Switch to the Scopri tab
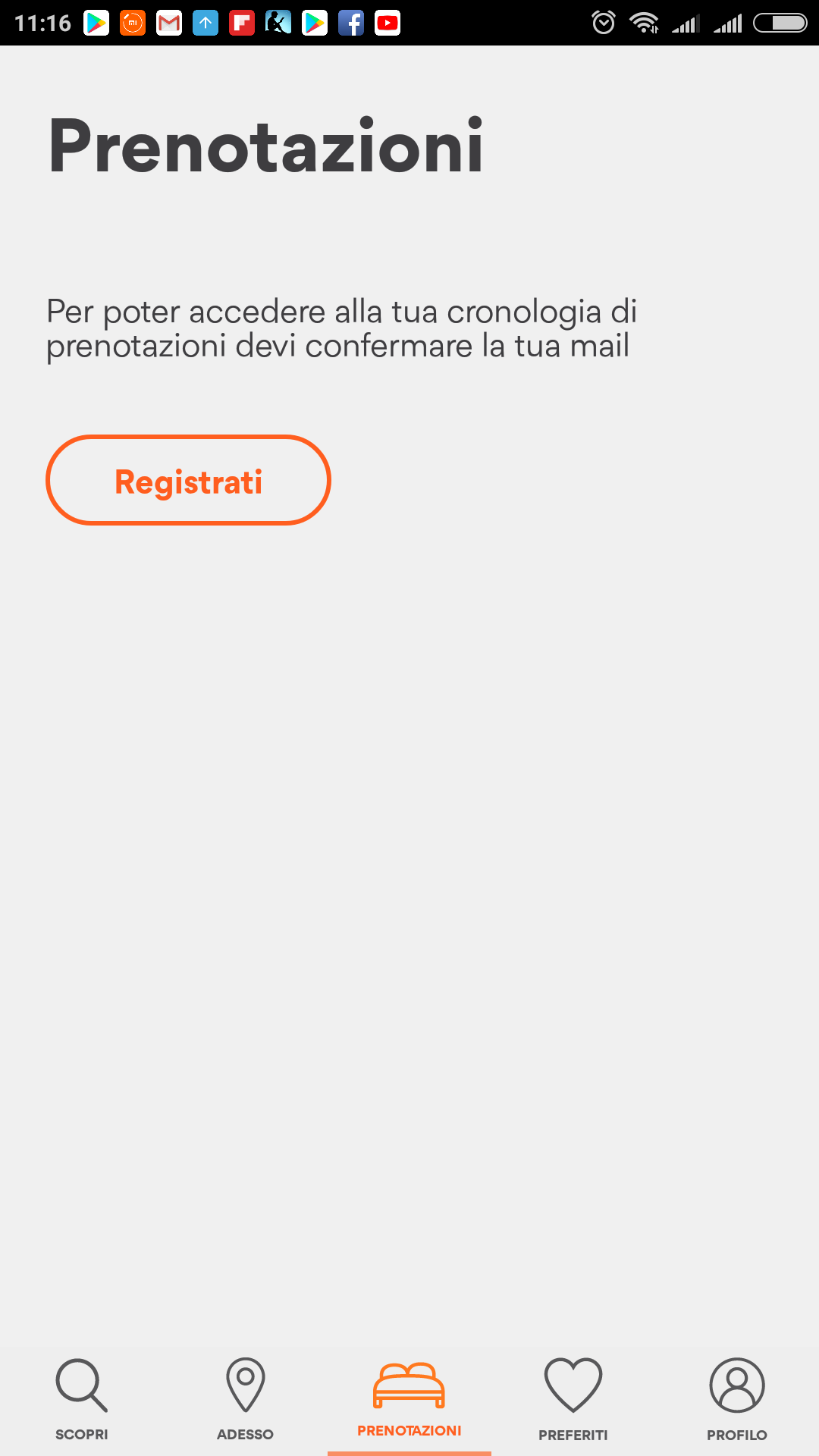 [x=82, y=1399]
